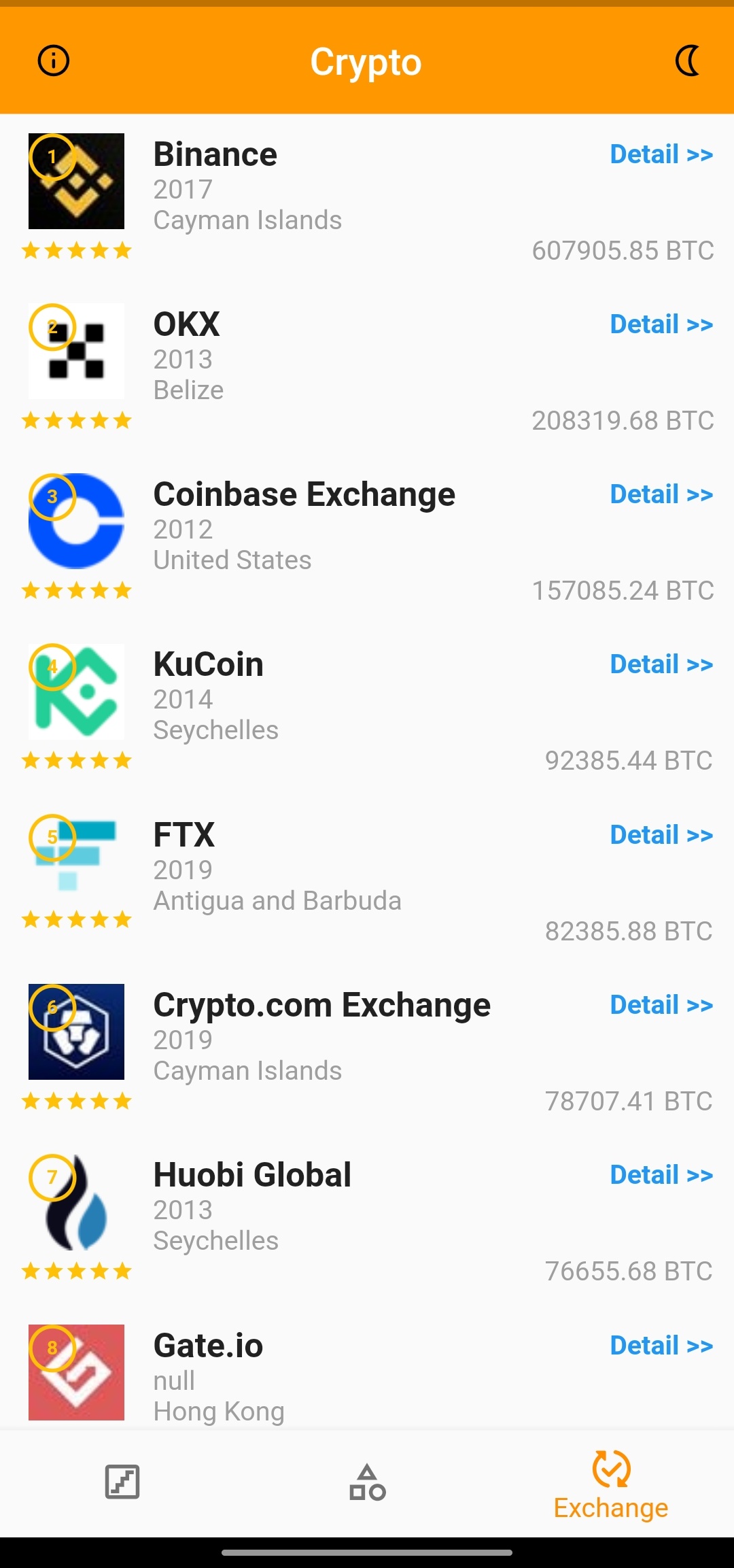This screenshot has height=1568, width=734.
Task: View Crypto.com Exchange Detail
Action: point(661,1005)
